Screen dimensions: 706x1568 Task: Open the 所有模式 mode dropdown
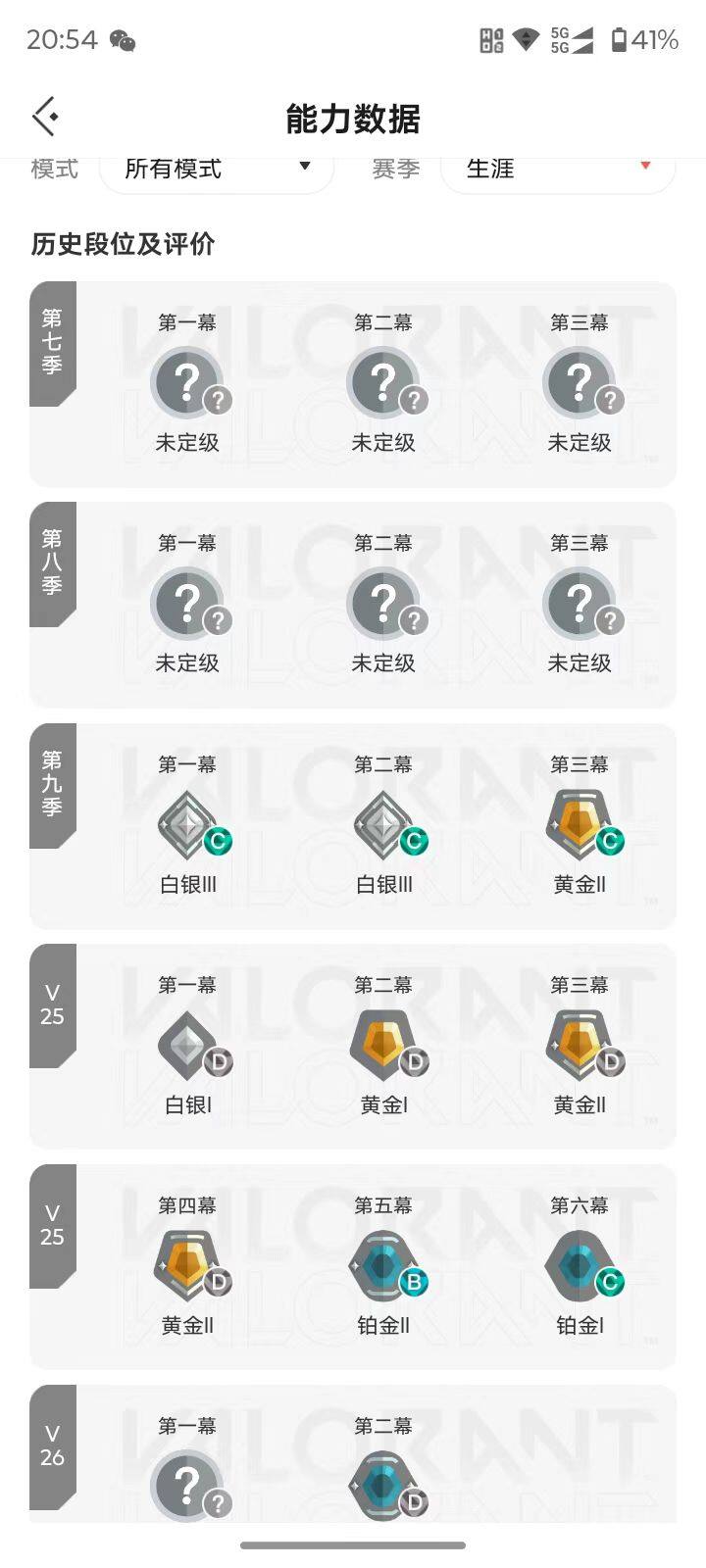tap(216, 169)
